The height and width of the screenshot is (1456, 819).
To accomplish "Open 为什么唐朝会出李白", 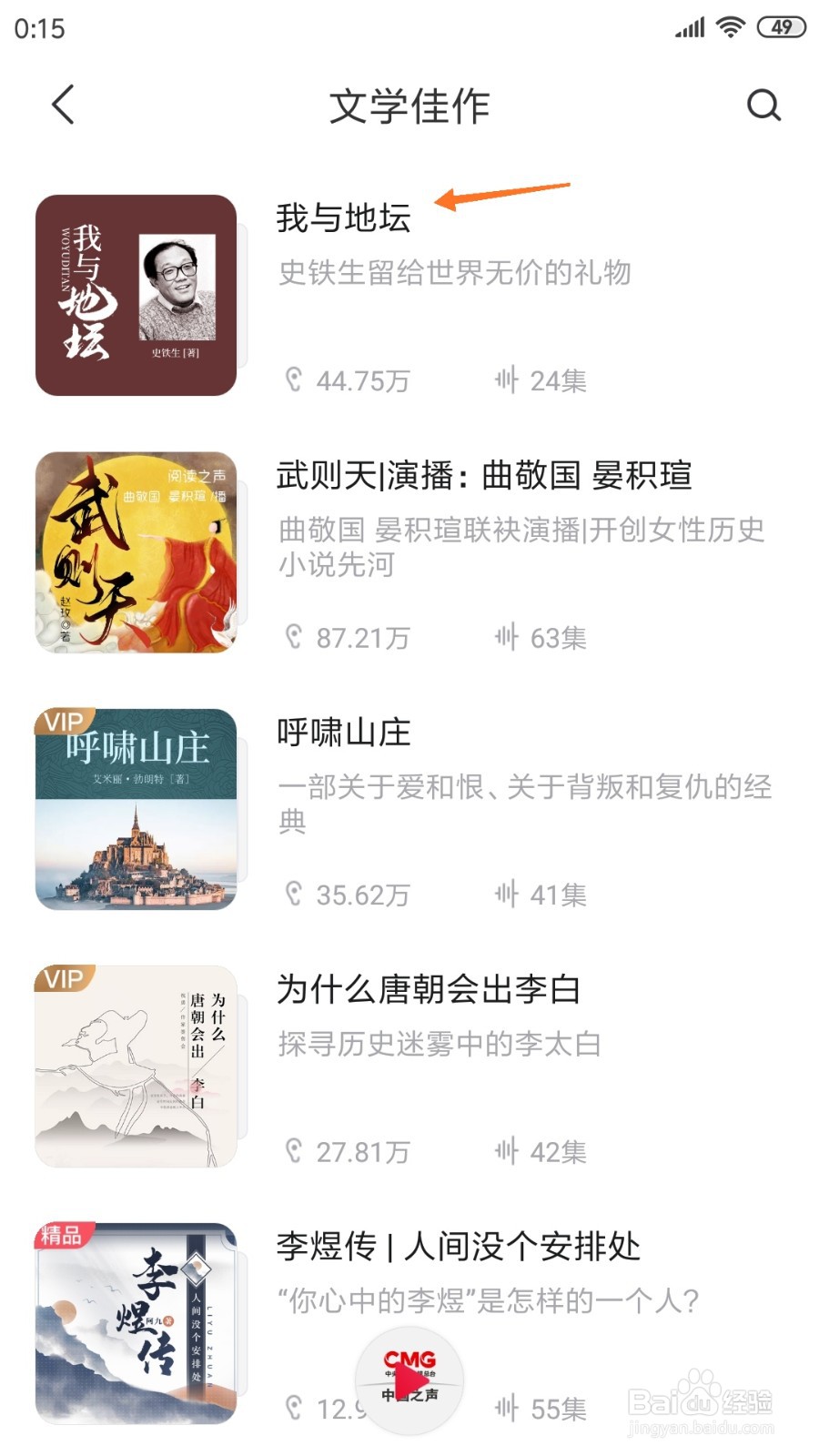I will coord(409,1067).
